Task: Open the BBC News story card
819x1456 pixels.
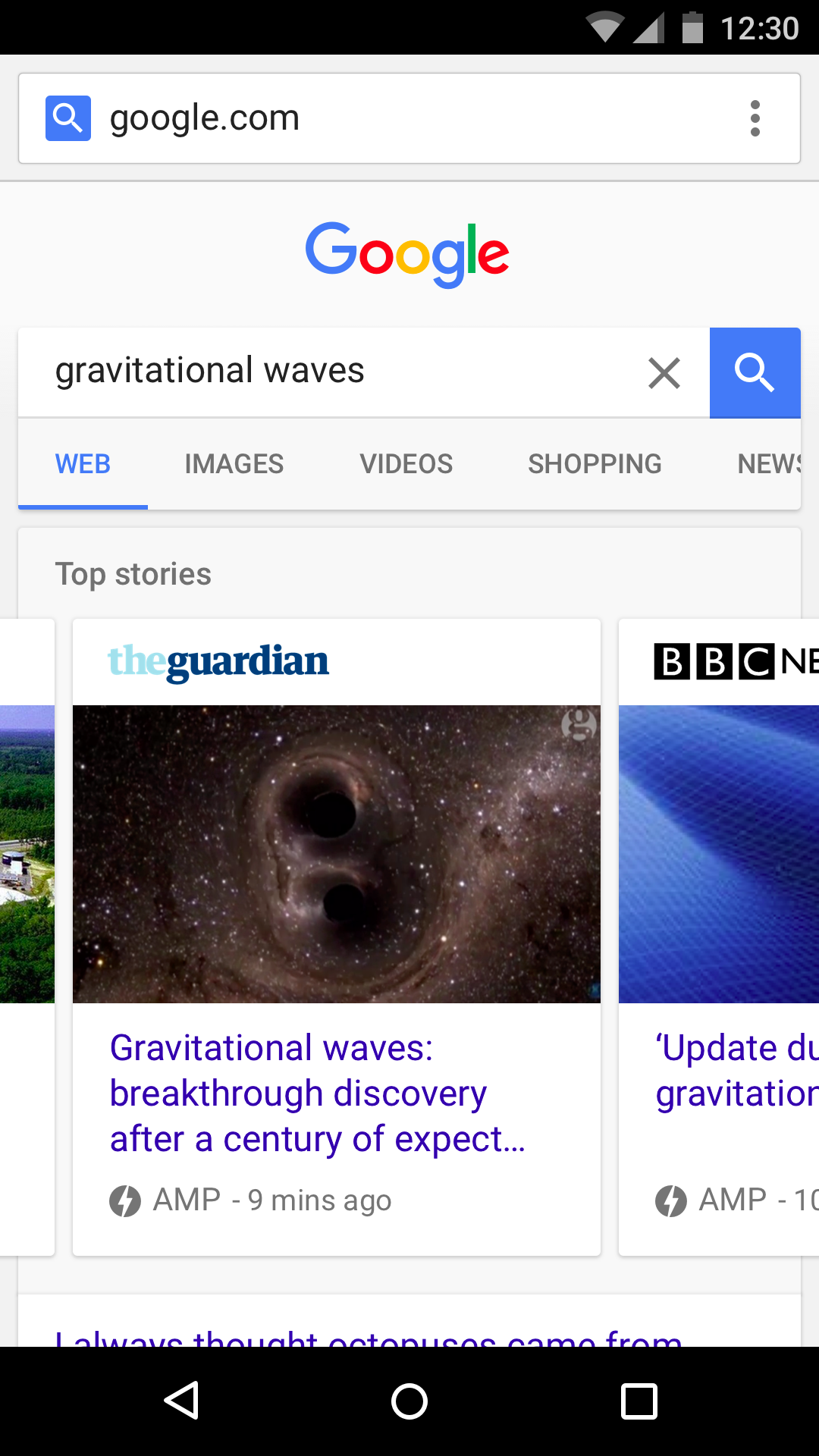Action: [x=719, y=937]
